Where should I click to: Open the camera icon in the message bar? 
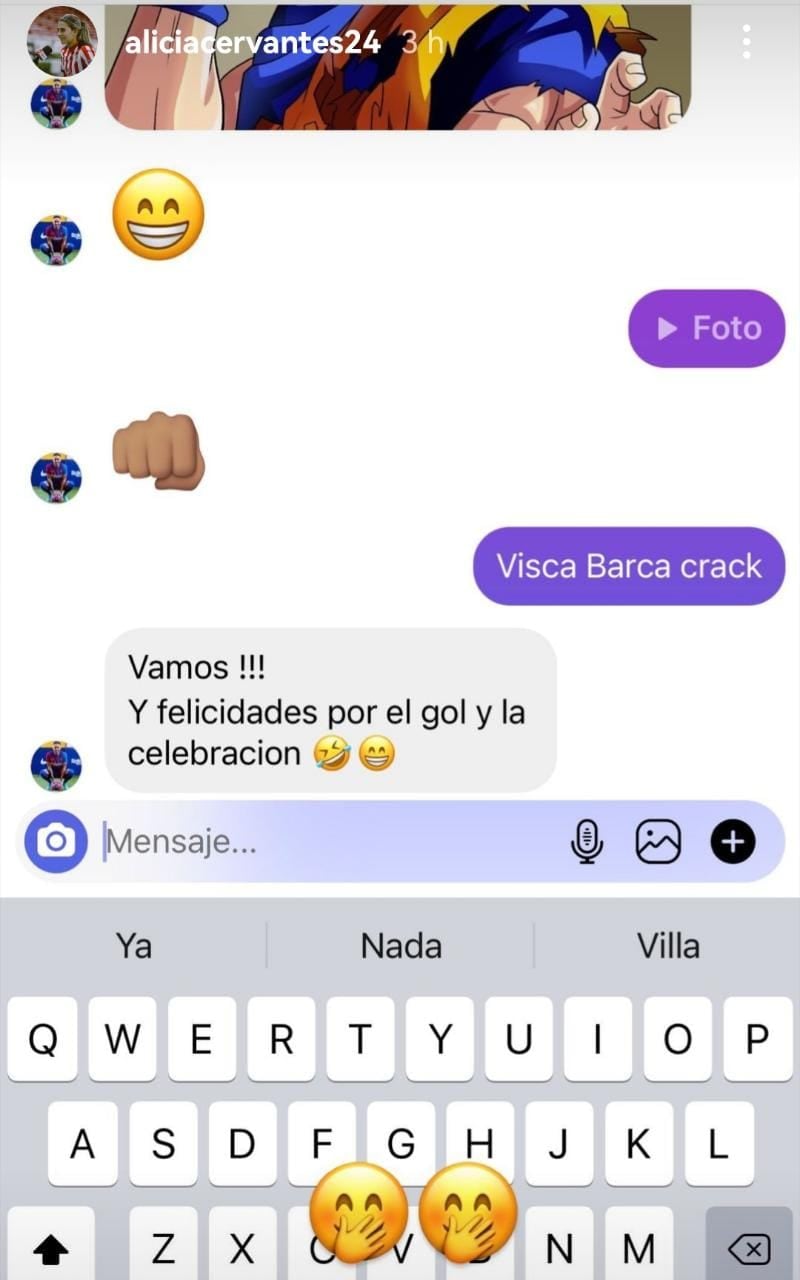click(x=57, y=841)
